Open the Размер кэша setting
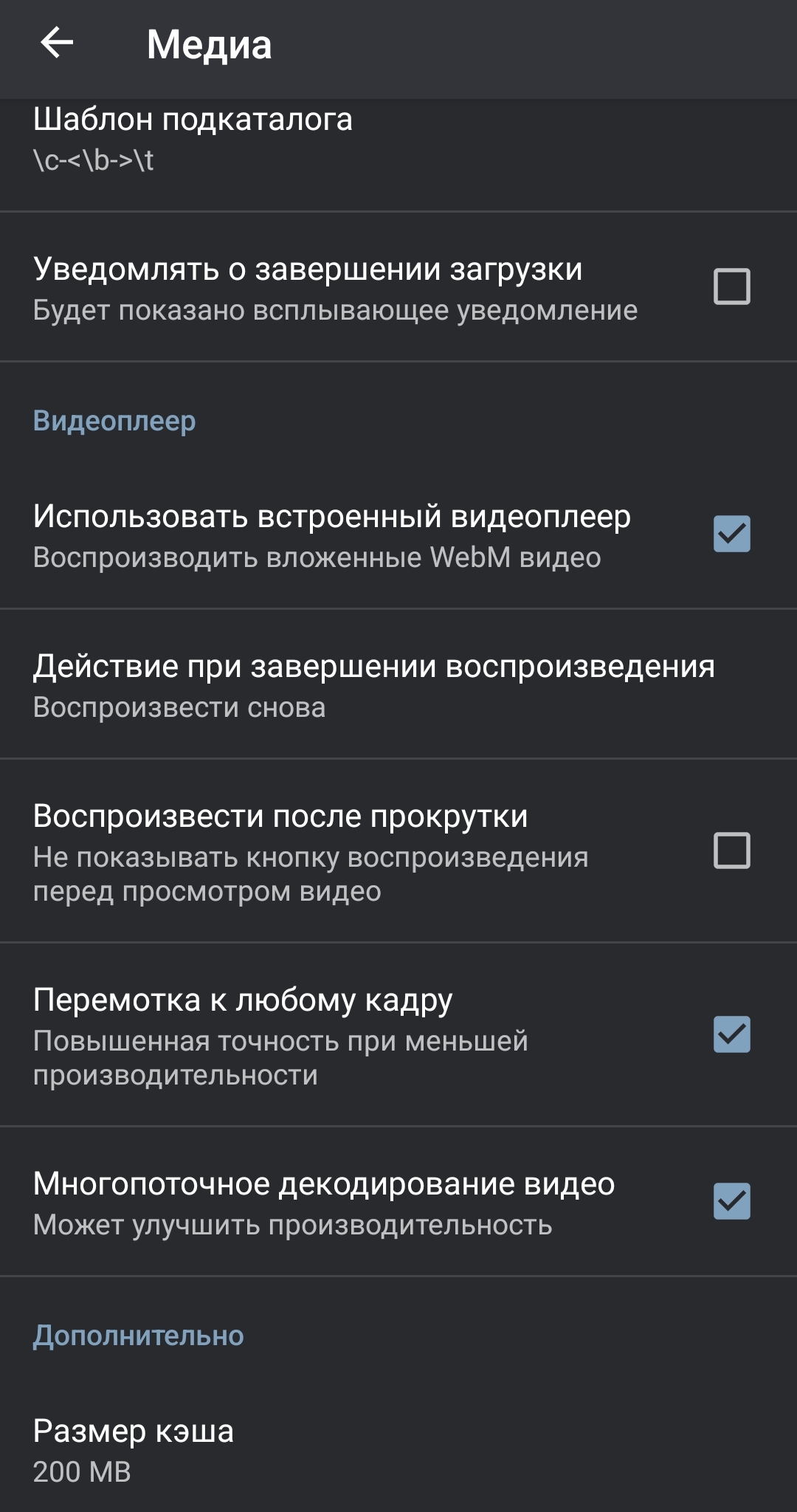 pyautogui.click(x=133, y=1450)
